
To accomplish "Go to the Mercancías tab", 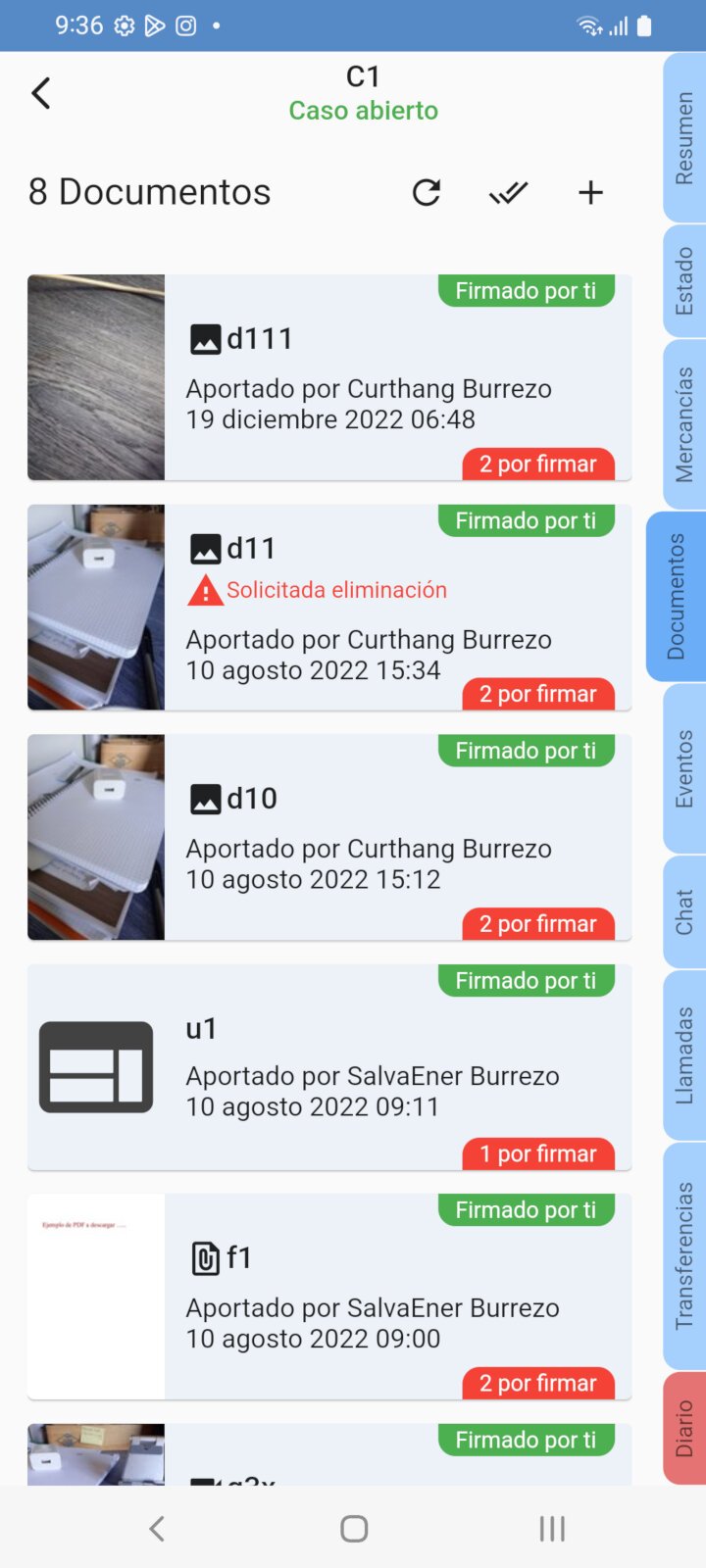I will [x=683, y=424].
